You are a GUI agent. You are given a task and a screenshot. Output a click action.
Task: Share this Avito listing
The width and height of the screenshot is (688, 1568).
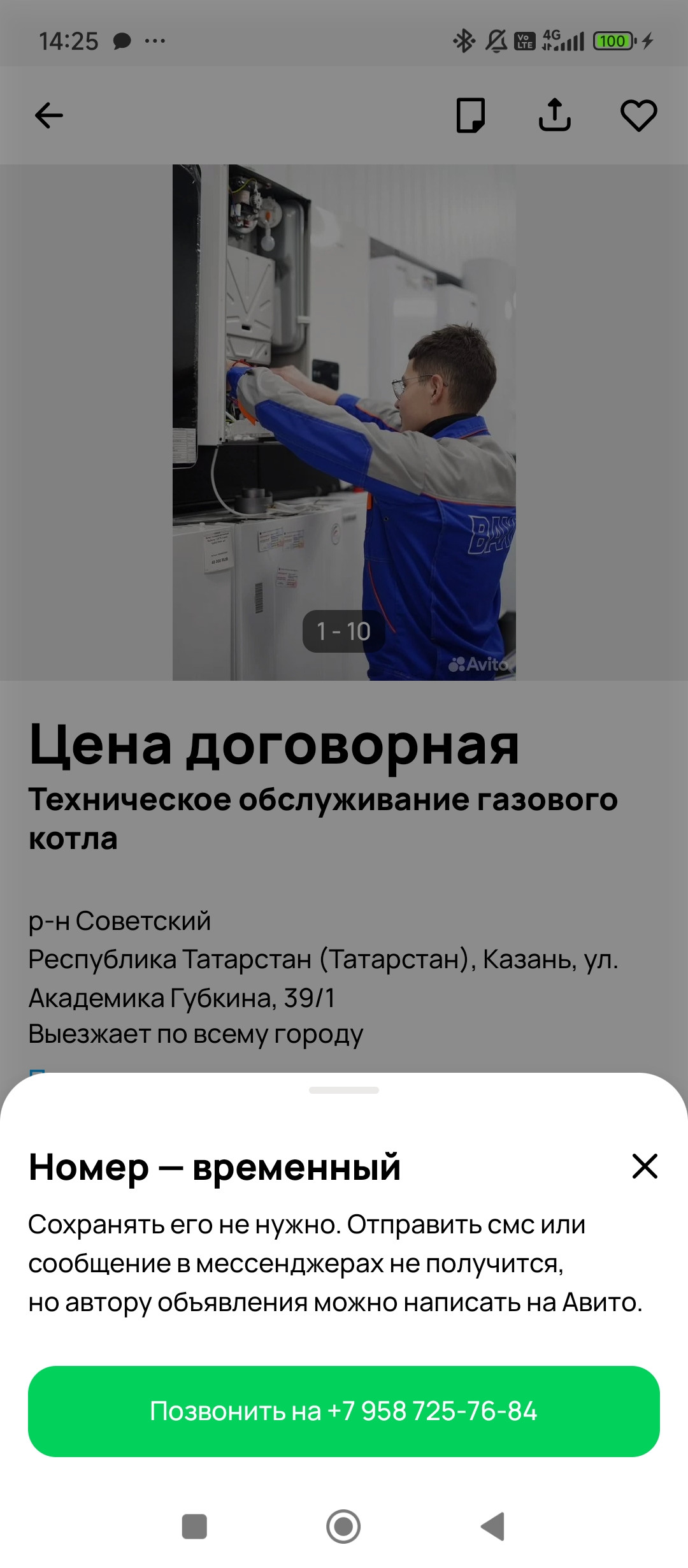click(554, 115)
